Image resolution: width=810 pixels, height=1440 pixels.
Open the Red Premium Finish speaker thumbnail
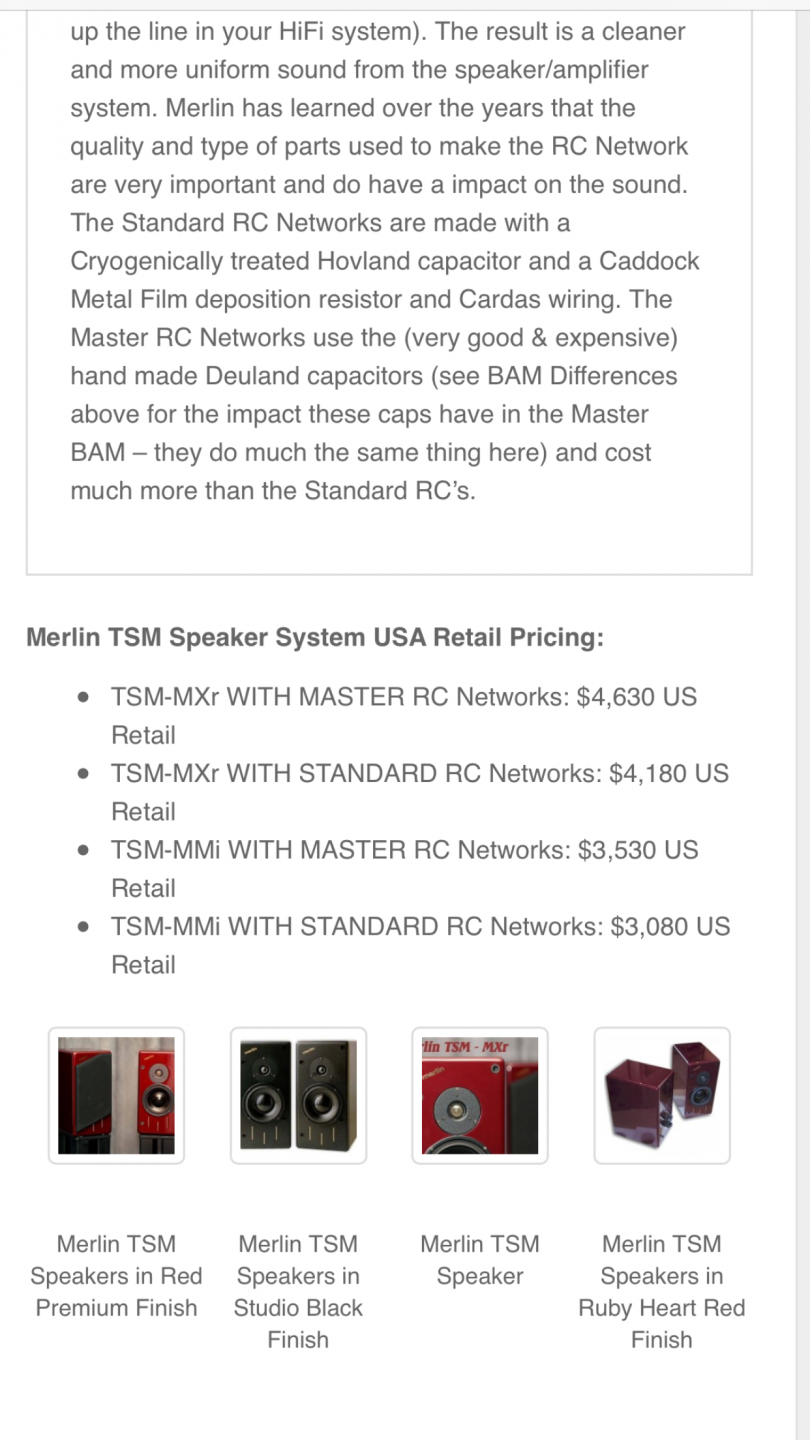[x=116, y=1095]
